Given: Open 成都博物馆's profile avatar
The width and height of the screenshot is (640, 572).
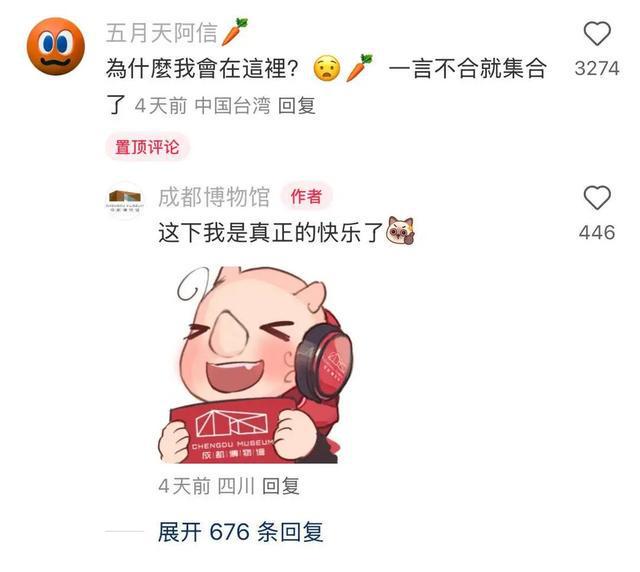Looking at the screenshot, I should point(125,201).
